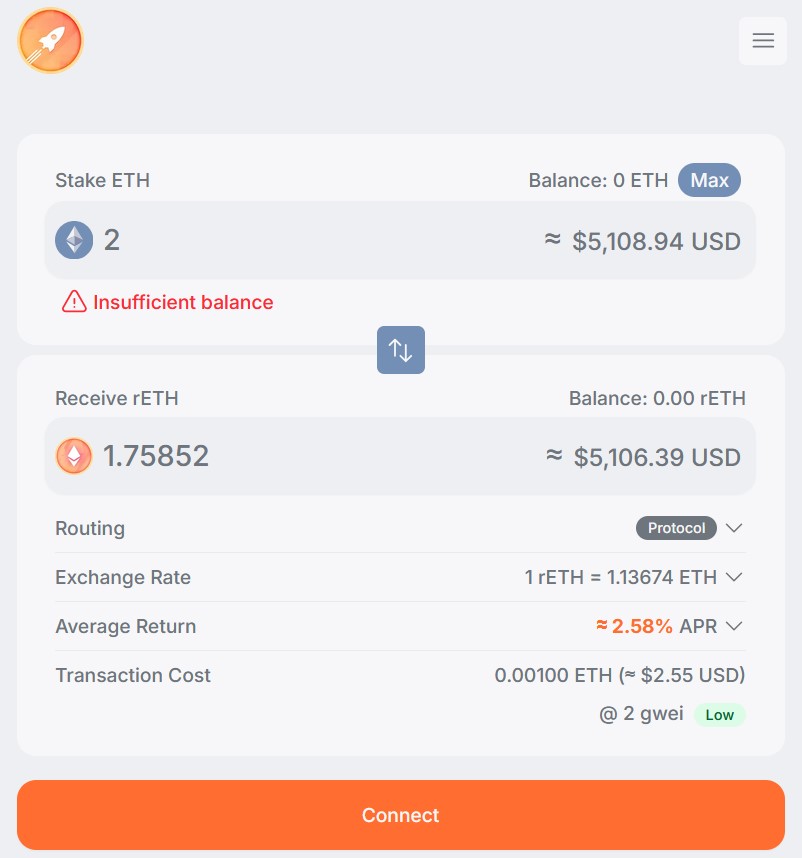
Task: Expand the Average Return APR details
Action: (734, 626)
